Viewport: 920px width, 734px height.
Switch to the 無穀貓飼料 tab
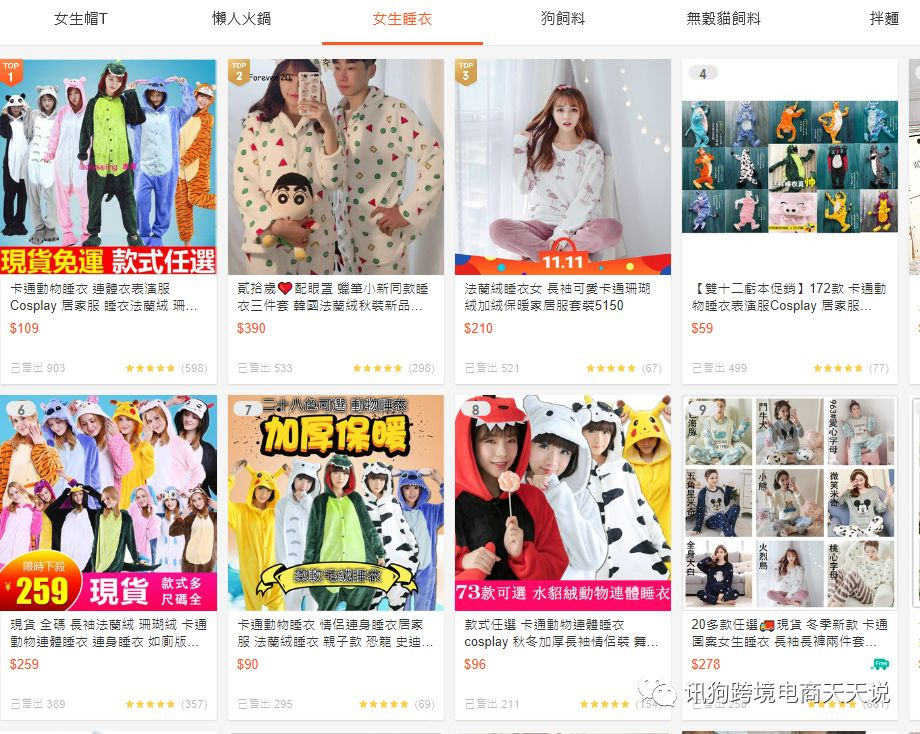723,19
